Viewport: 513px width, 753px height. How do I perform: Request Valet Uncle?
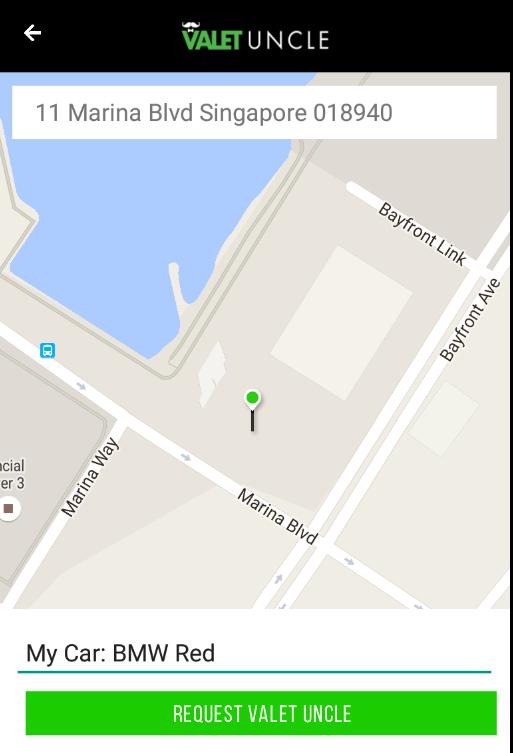(x=261, y=713)
